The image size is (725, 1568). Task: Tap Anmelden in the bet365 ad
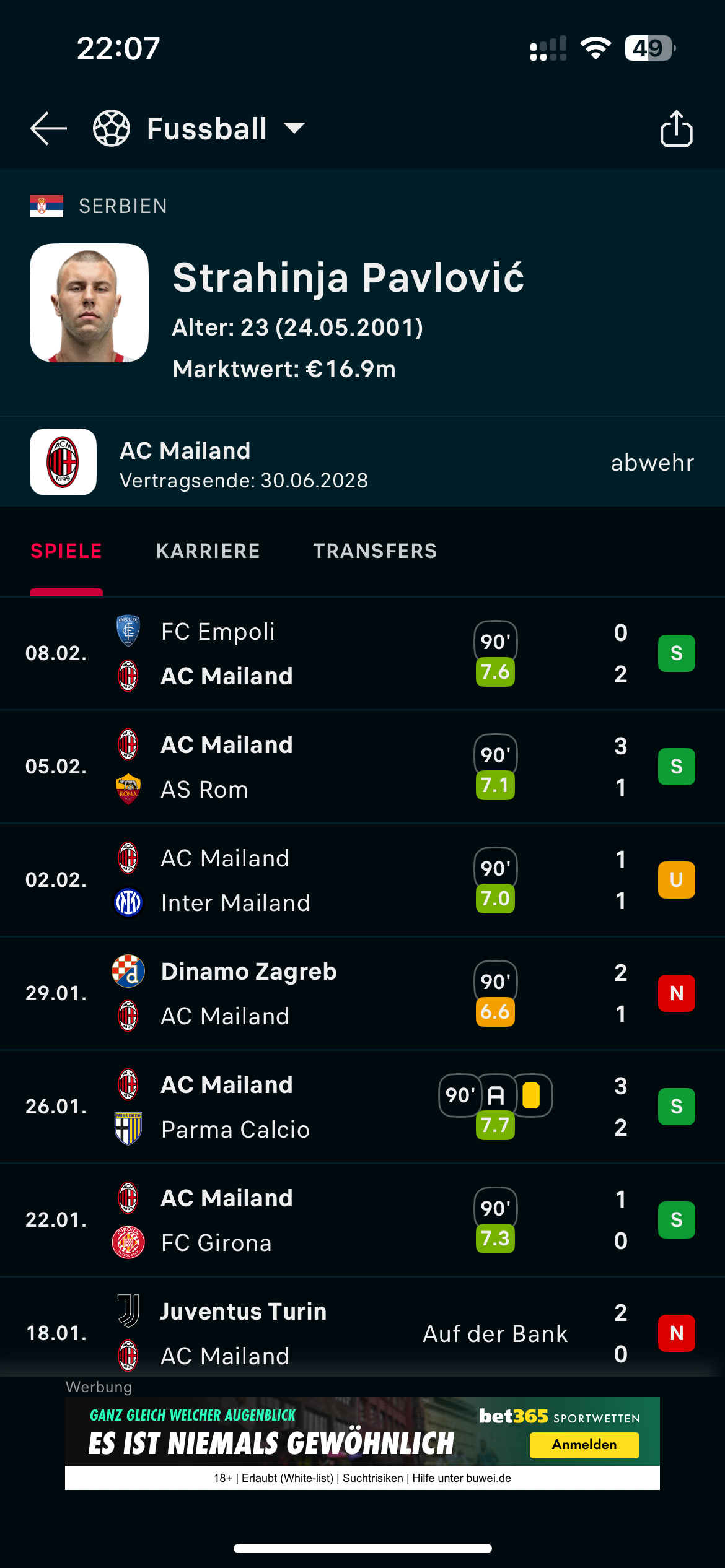click(x=584, y=1445)
